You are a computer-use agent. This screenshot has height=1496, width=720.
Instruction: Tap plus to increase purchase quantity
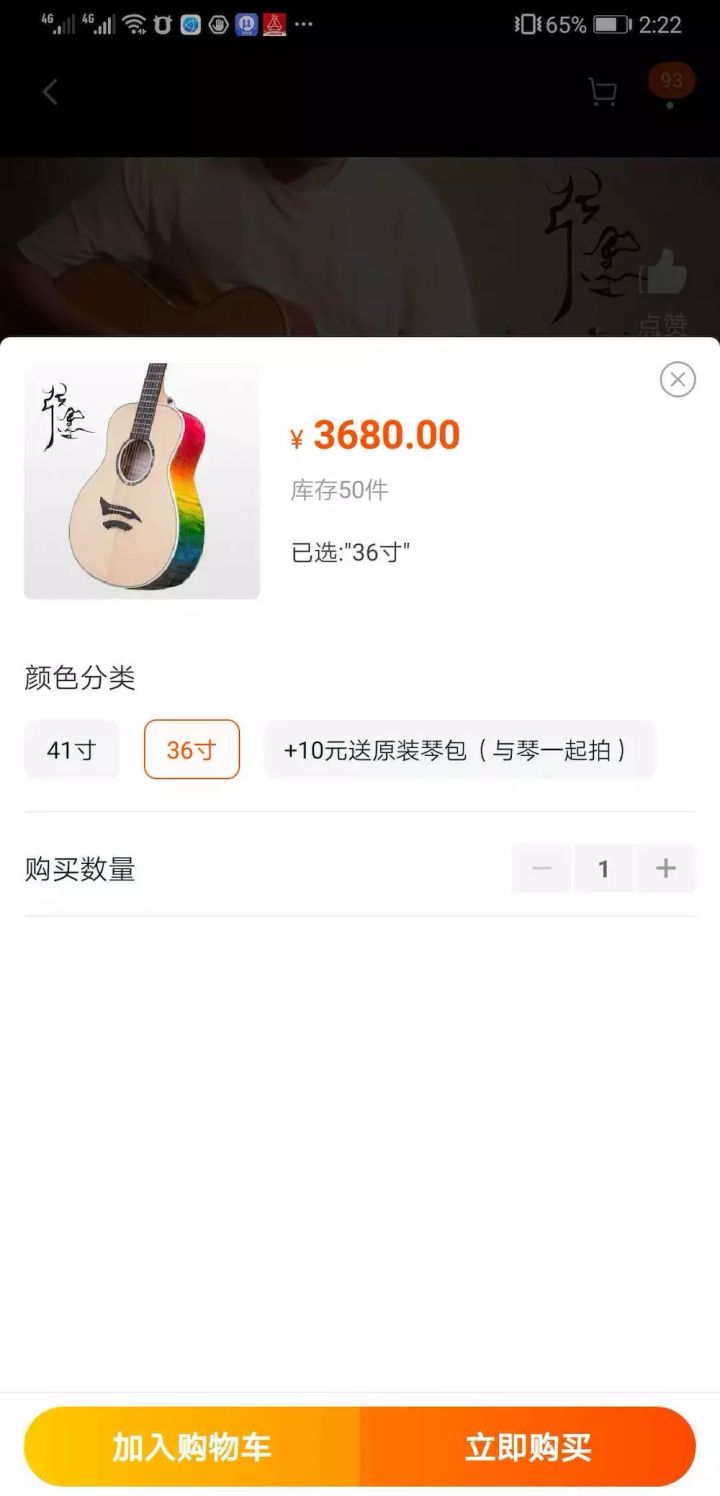point(666,868)
